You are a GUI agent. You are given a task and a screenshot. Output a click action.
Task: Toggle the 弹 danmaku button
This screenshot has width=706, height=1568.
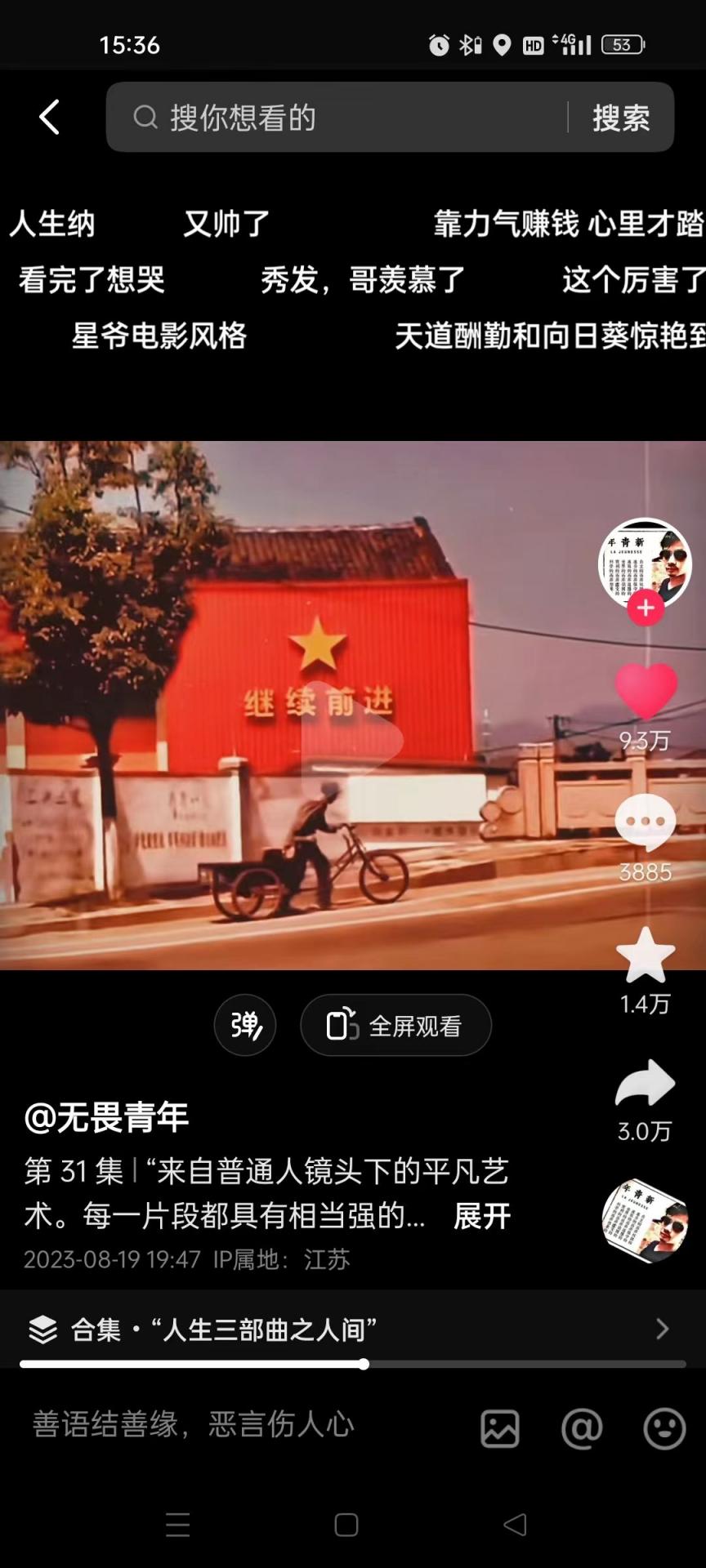pyautogui.click(x=245, y=1025)
